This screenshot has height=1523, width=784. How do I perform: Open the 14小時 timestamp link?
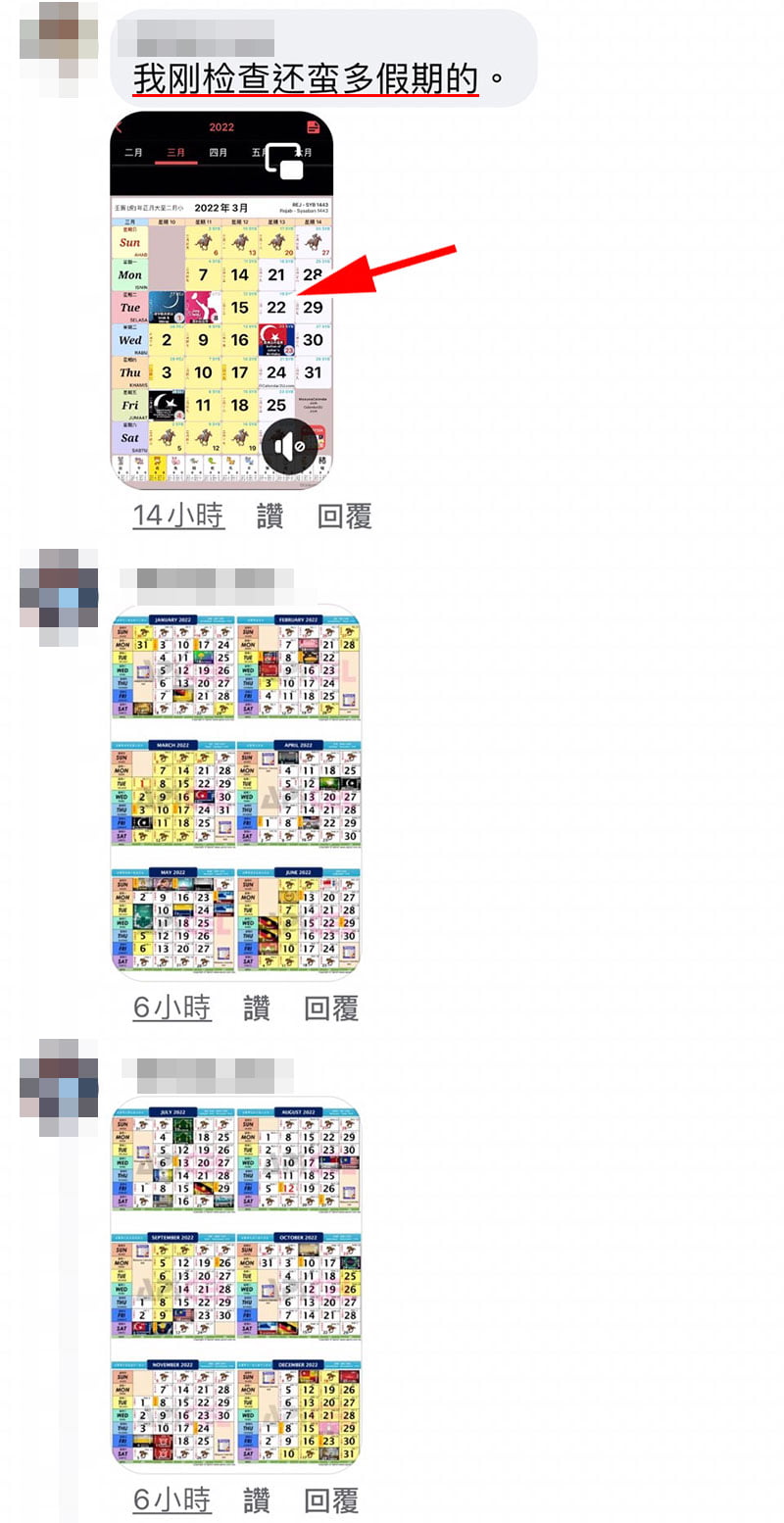(x=178, y=516)
